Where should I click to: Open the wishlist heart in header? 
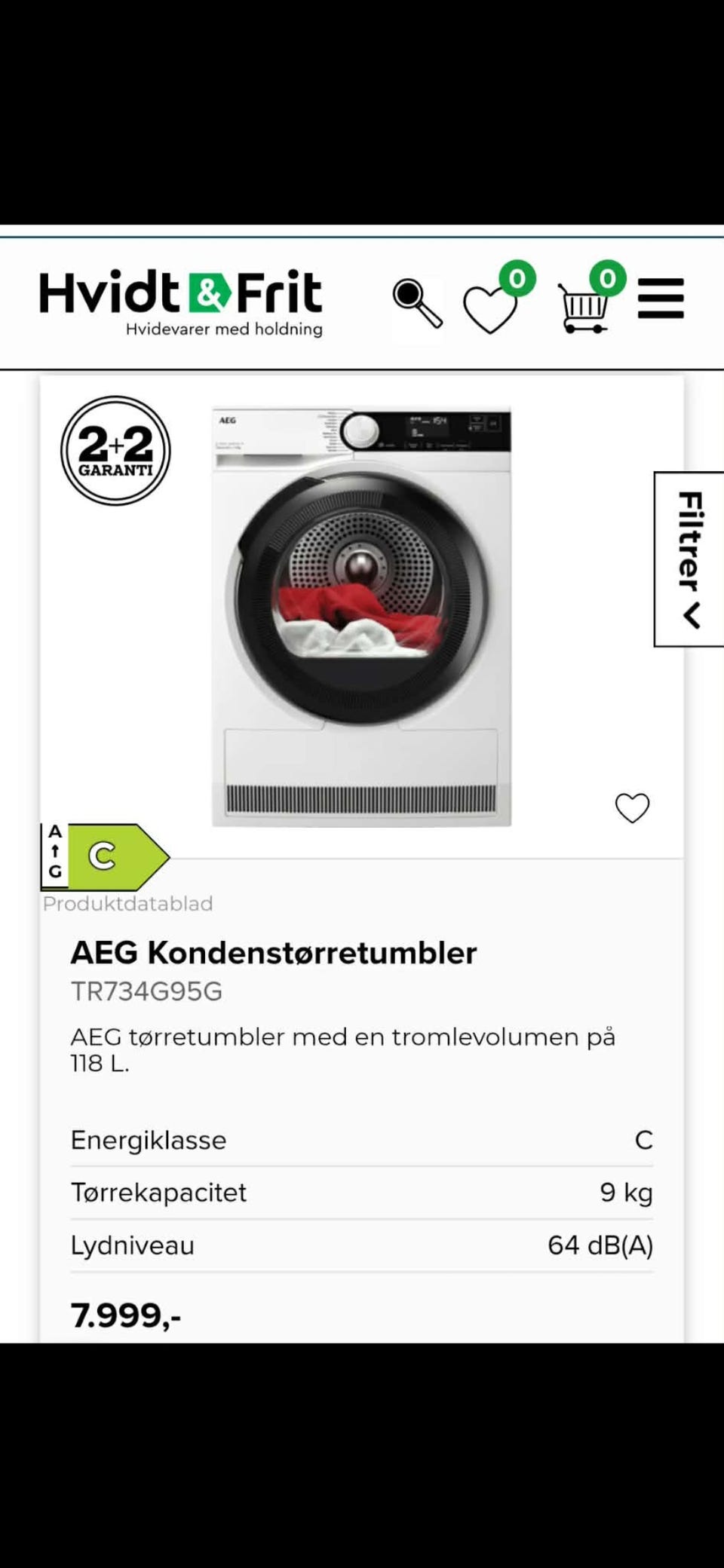click(490, 308)
